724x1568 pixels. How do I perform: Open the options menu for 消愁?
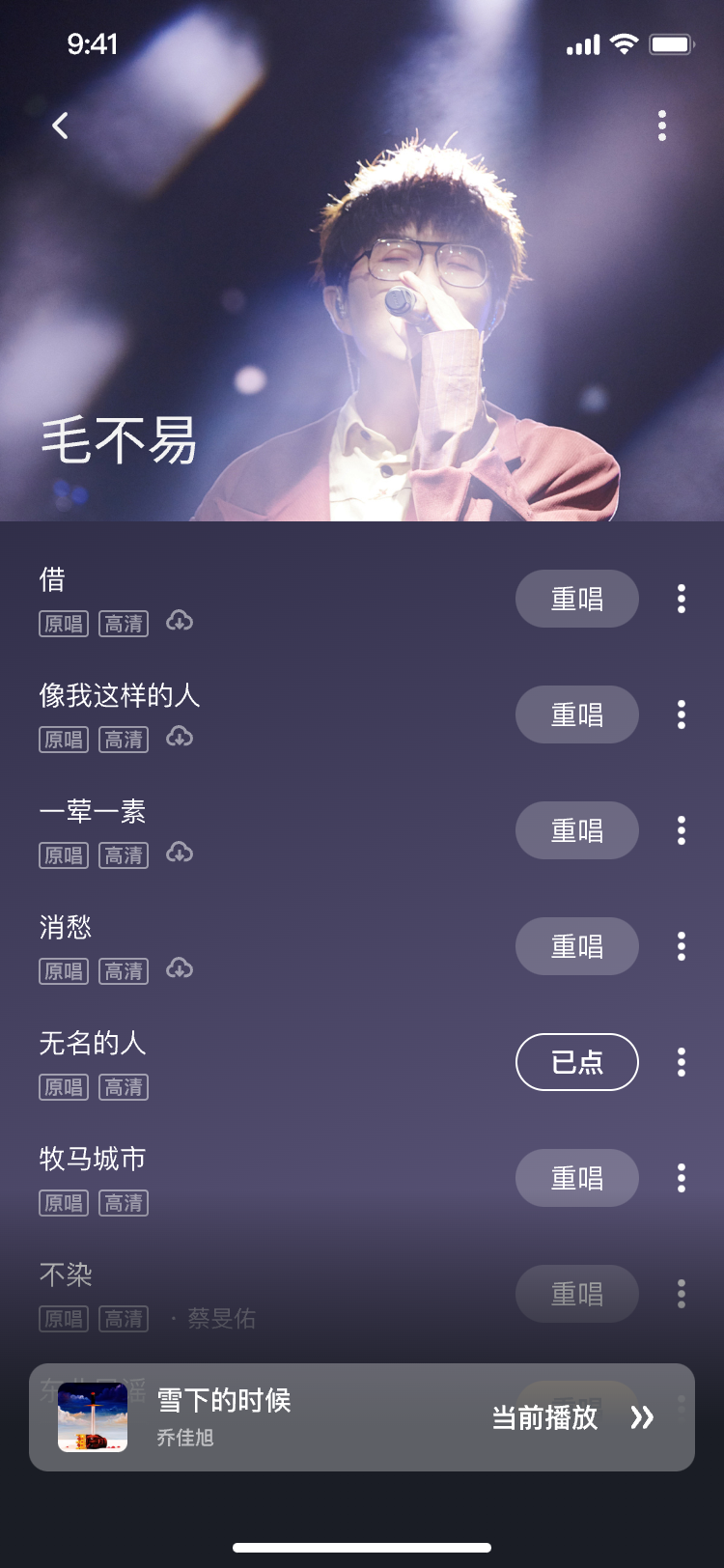click(681, 946)
